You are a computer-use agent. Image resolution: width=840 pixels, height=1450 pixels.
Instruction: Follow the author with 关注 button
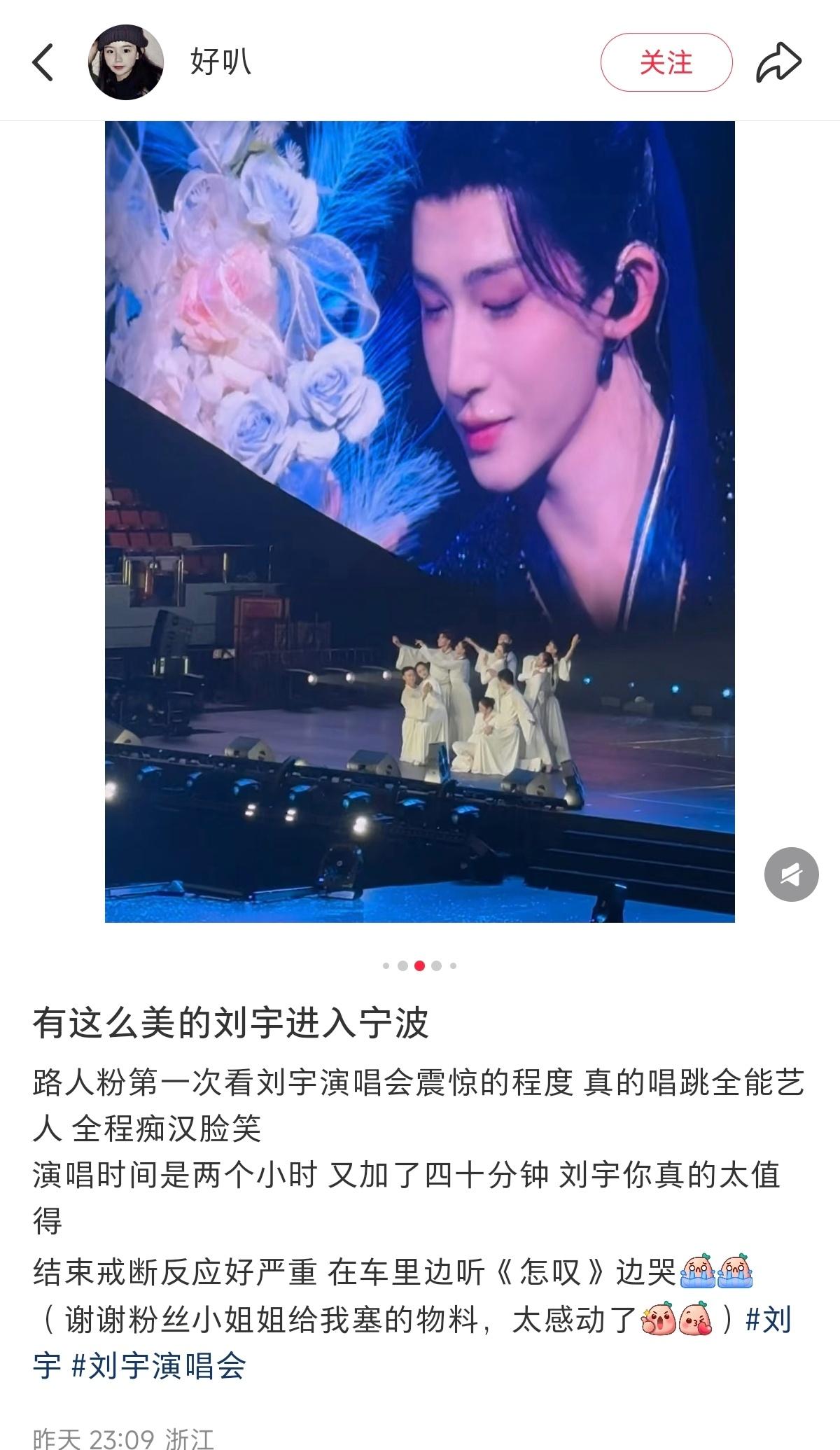[x=666, y=63]
